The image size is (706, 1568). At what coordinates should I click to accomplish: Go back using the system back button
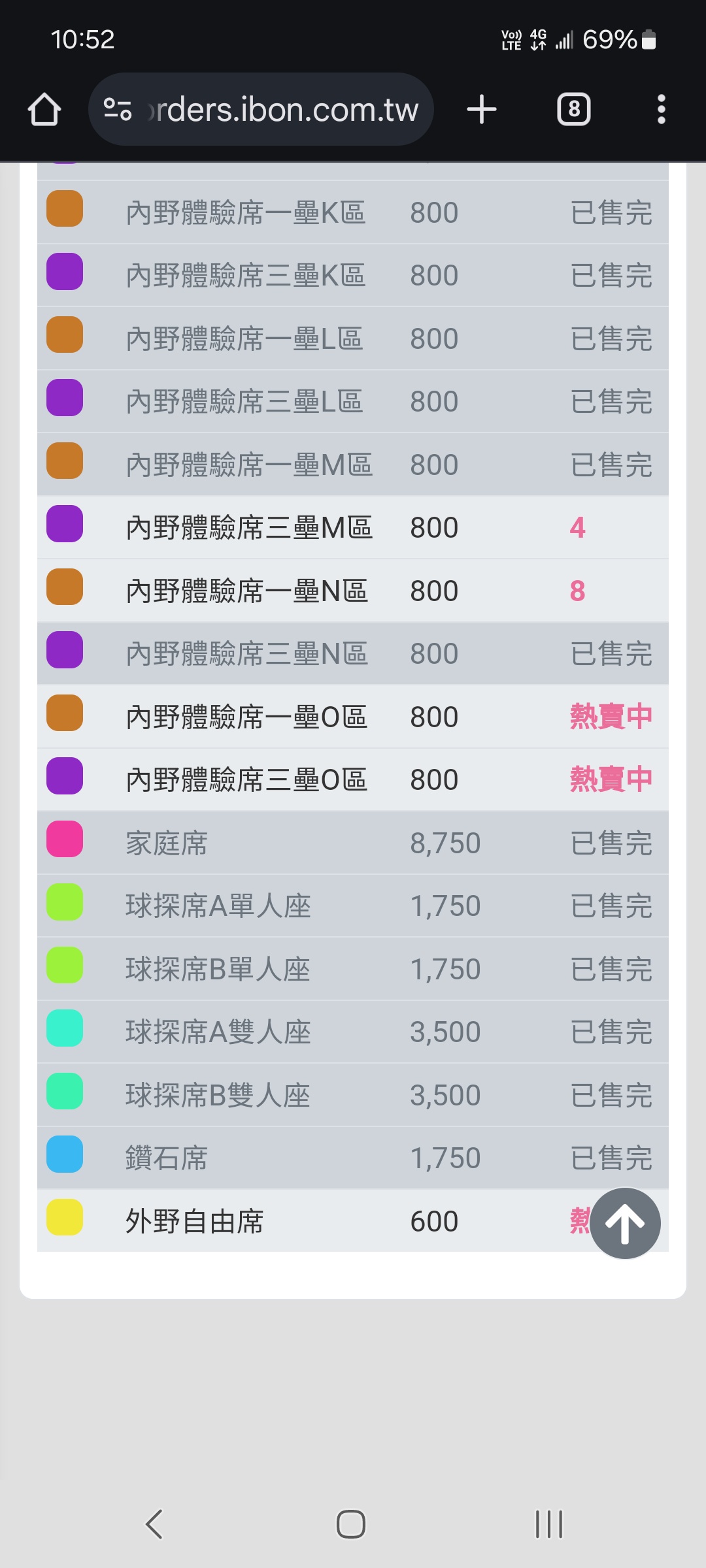click(x=154, y=1524)
